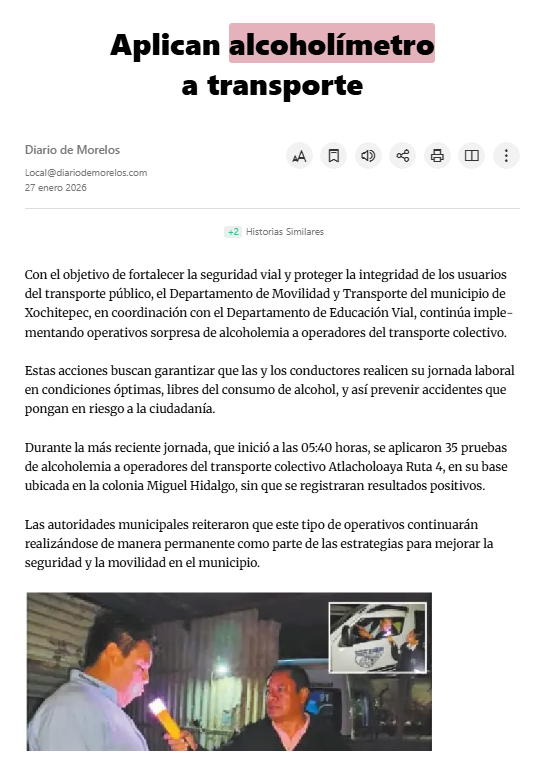The height and width of the screenshot is (761, 544).
Task: Open the overflow menu
Action: [506, 156]
